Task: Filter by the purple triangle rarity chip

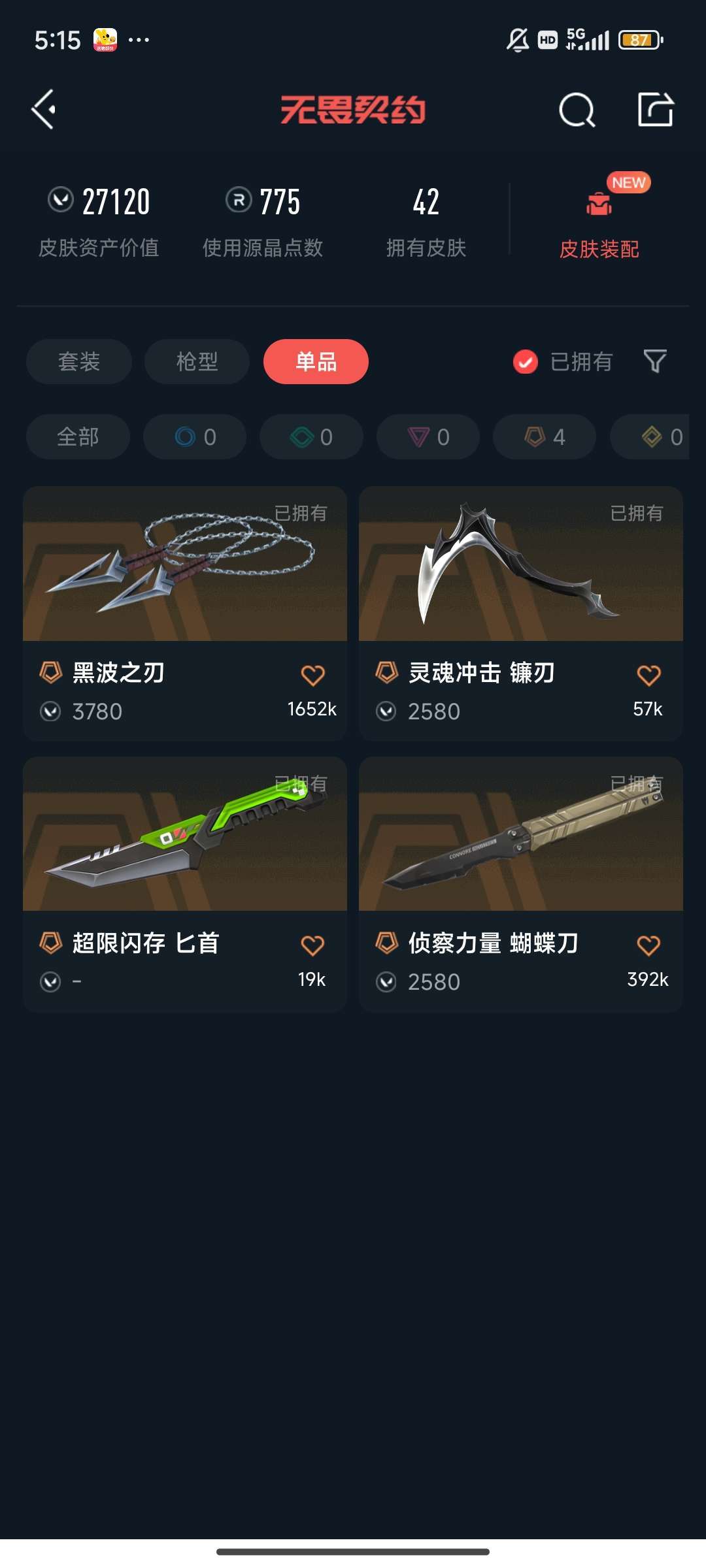Action: point(428,436)
